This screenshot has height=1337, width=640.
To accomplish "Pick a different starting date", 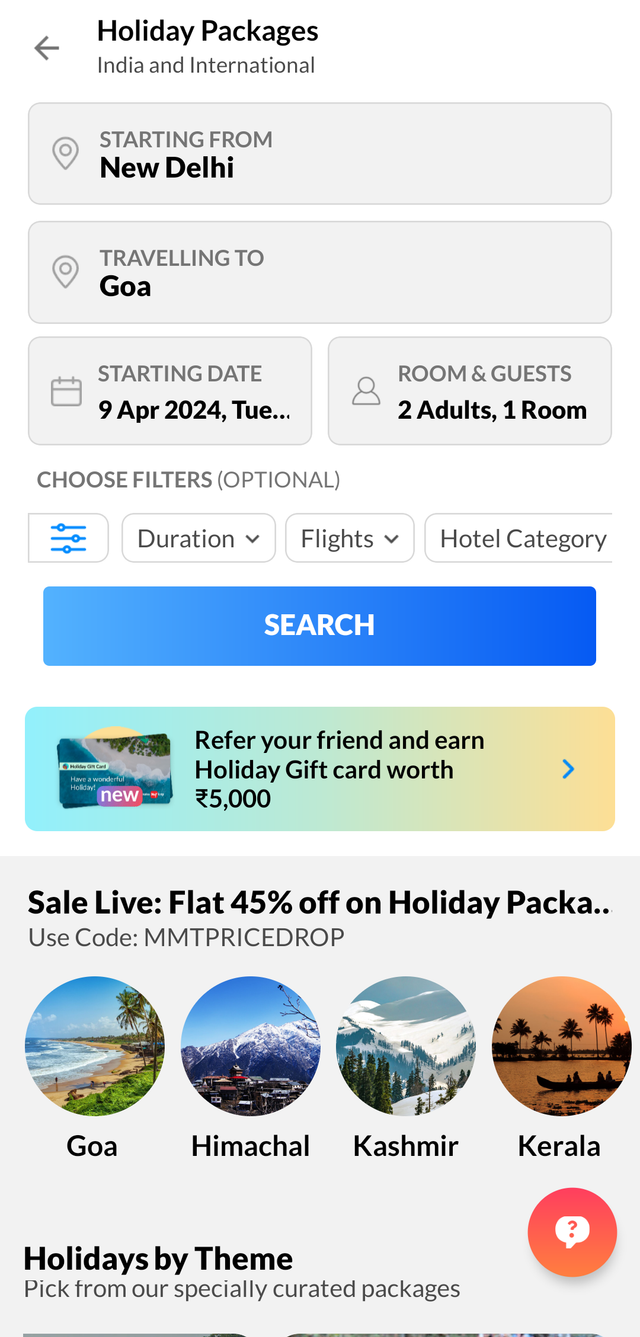I will (170, 391).
